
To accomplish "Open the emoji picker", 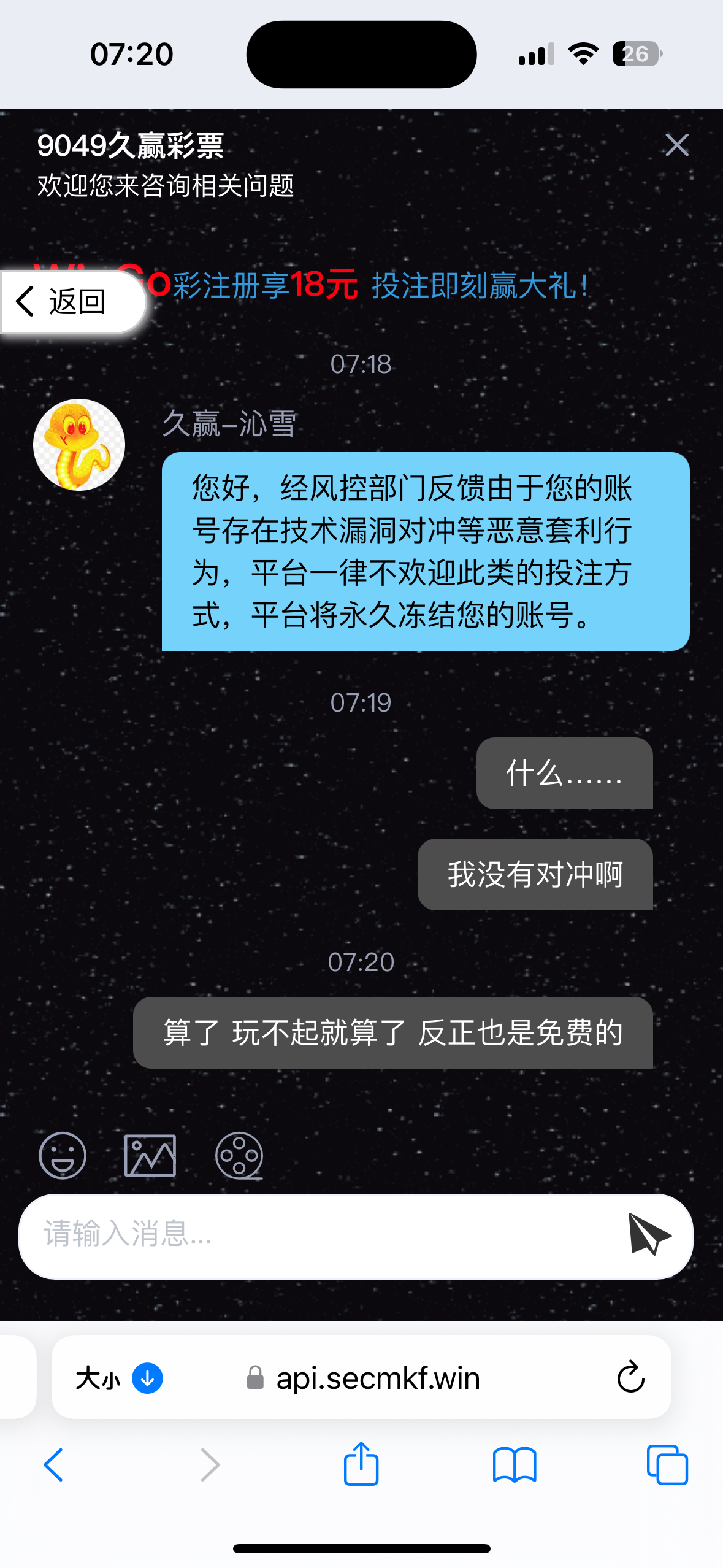I will click(x=63, y=1156).
